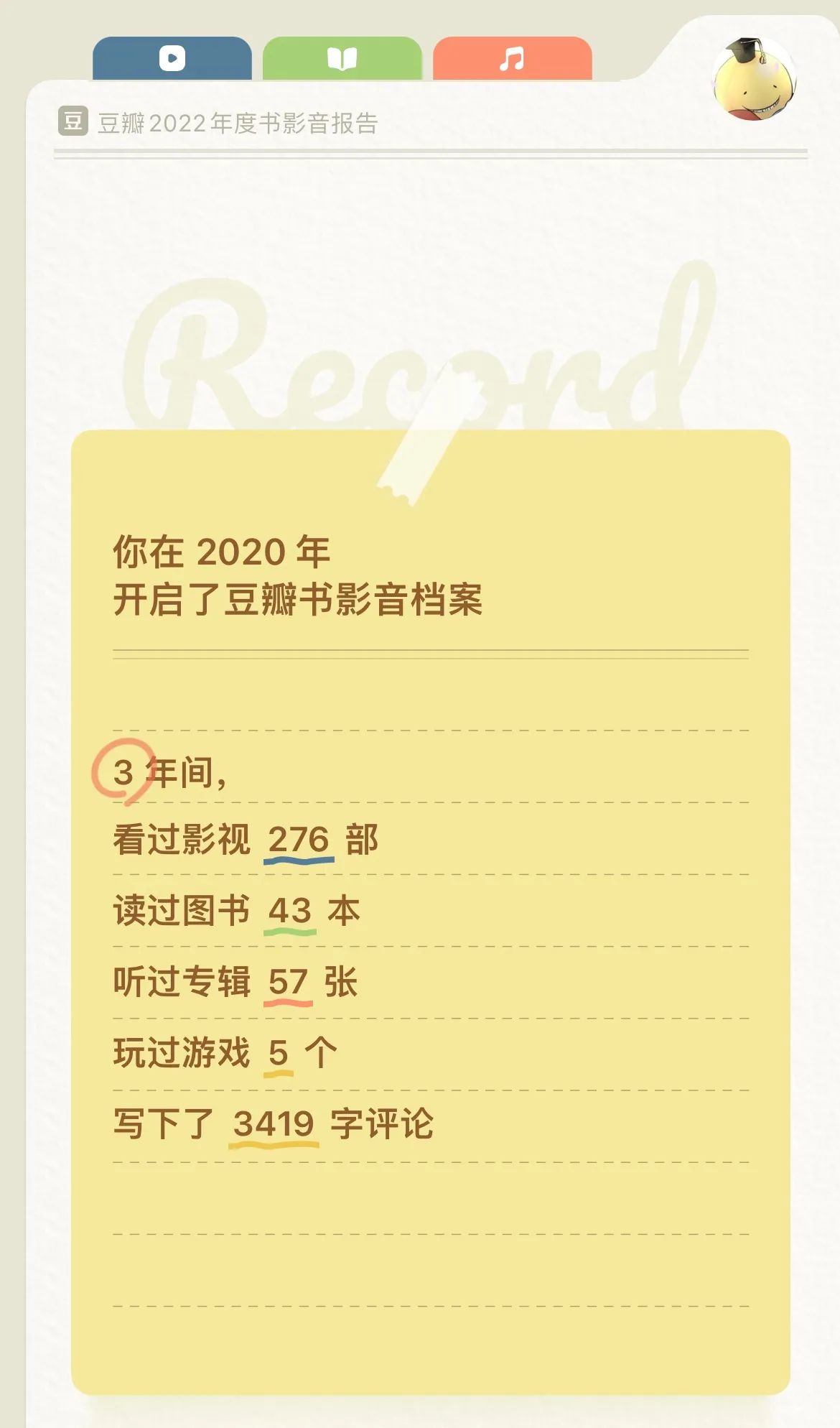Switch to the orange music tab
Screen dimensions: 840x1428
coord(512,58)
